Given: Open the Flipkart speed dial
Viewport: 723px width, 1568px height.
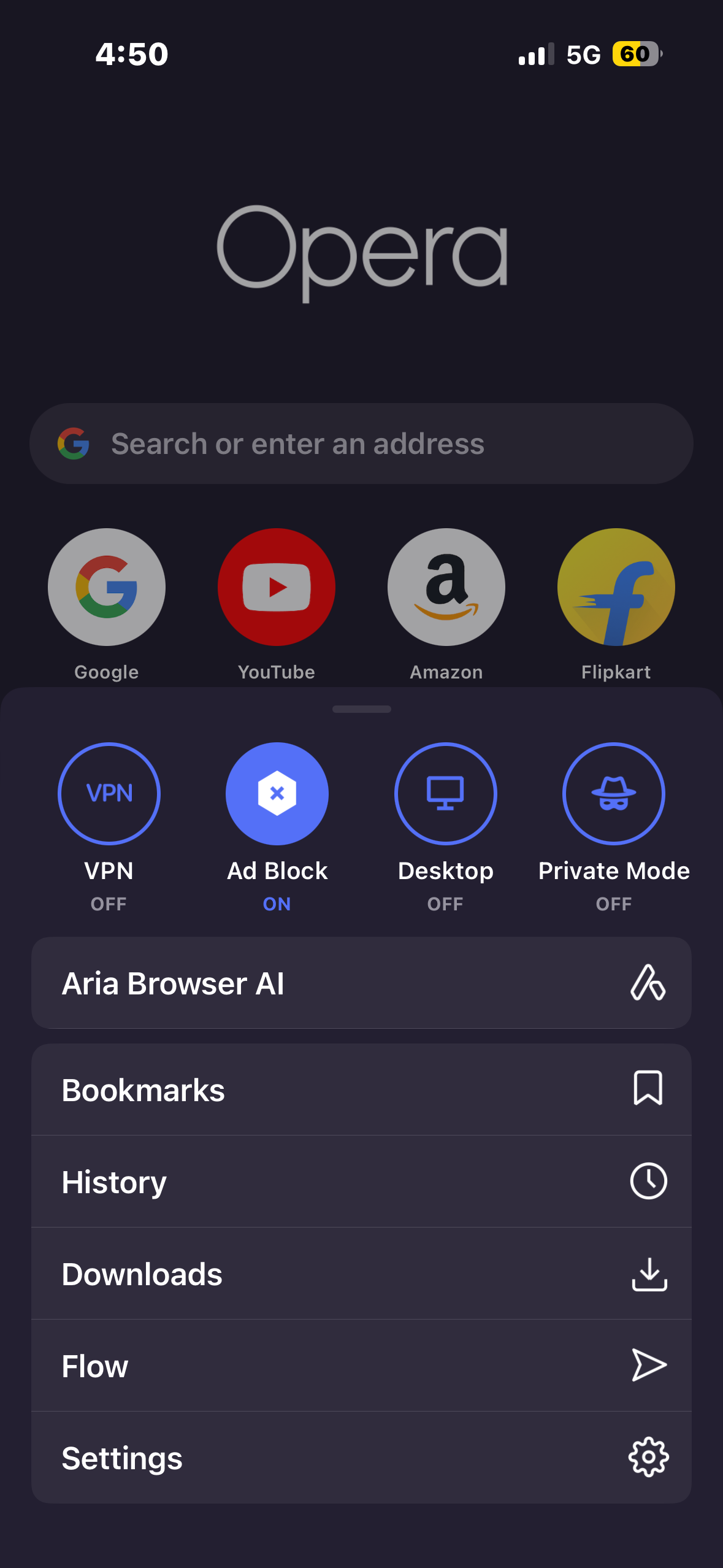Looking at the screenshot, I should pos(616,587).
